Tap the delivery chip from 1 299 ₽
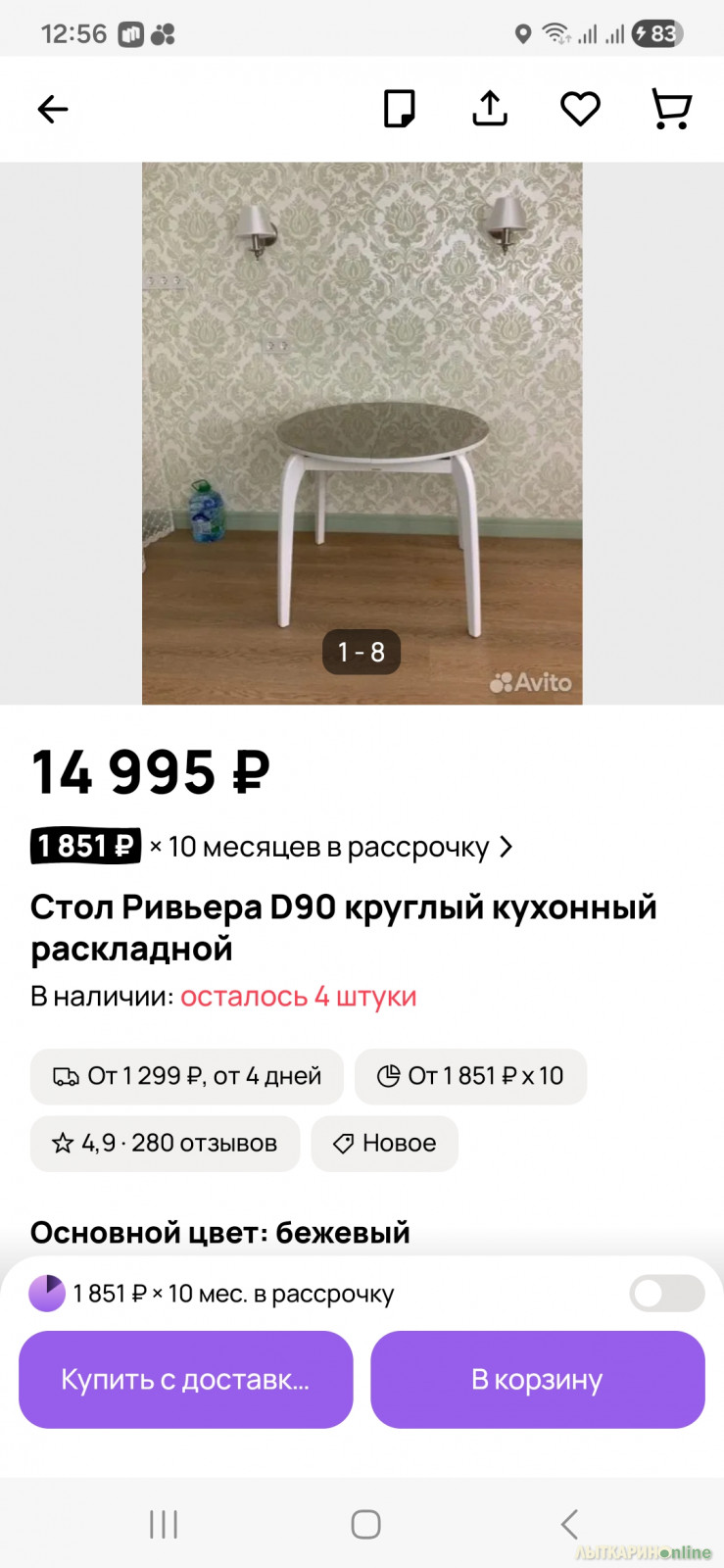 tap(187, 1076)
